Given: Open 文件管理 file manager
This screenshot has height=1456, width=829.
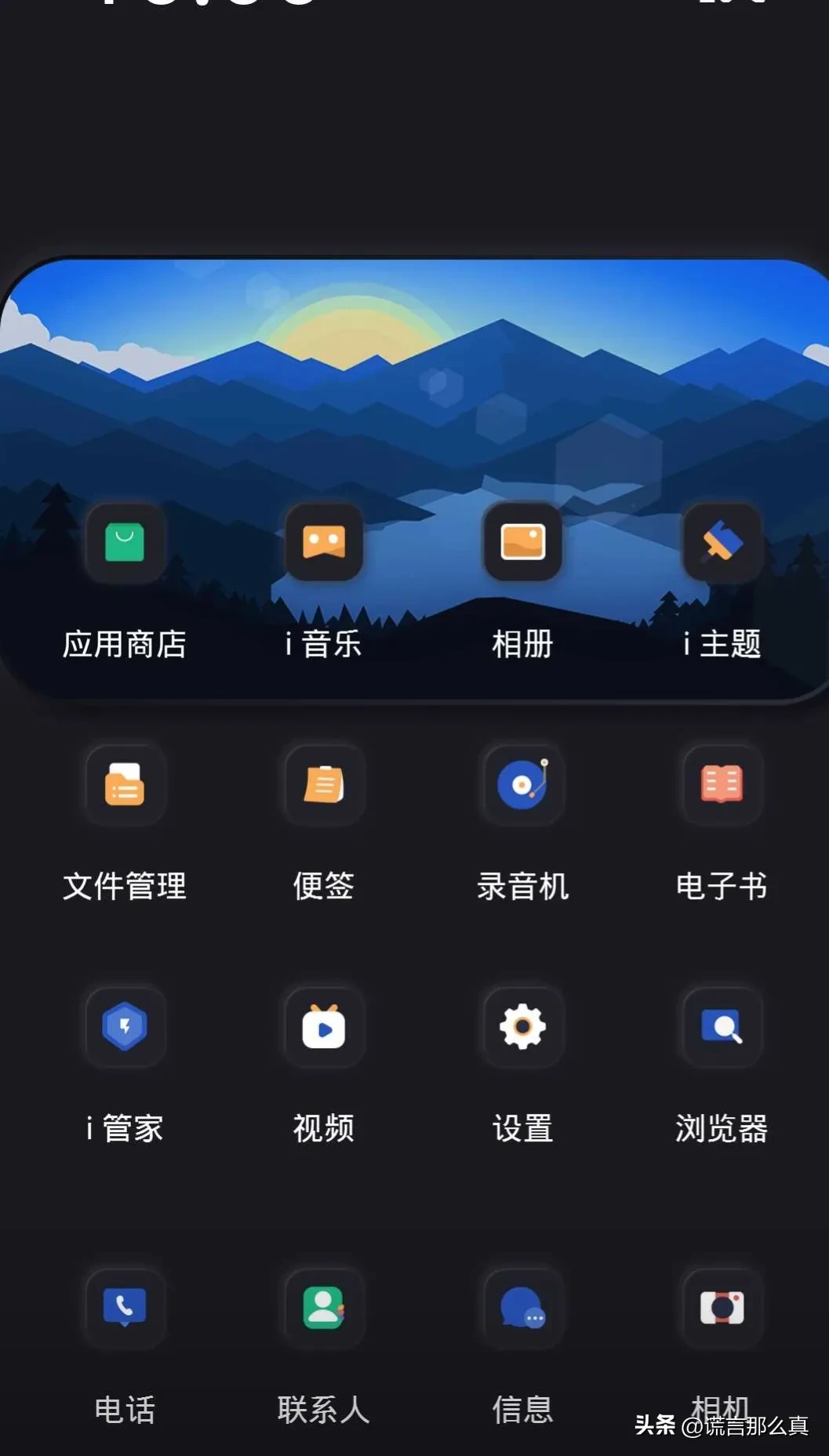Looking at the screenshot, I should pos(125,784).
